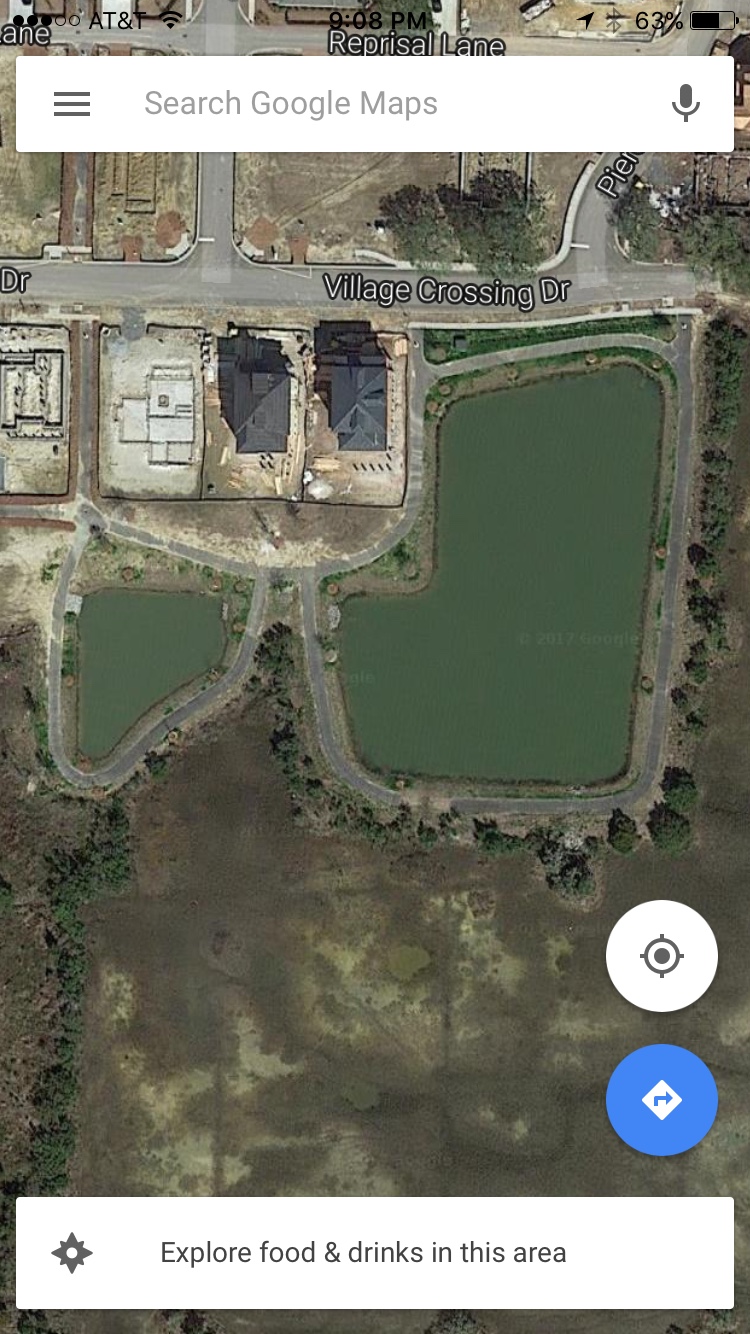
Task: Start voice search with the microphone
Action: click(685, 104)
